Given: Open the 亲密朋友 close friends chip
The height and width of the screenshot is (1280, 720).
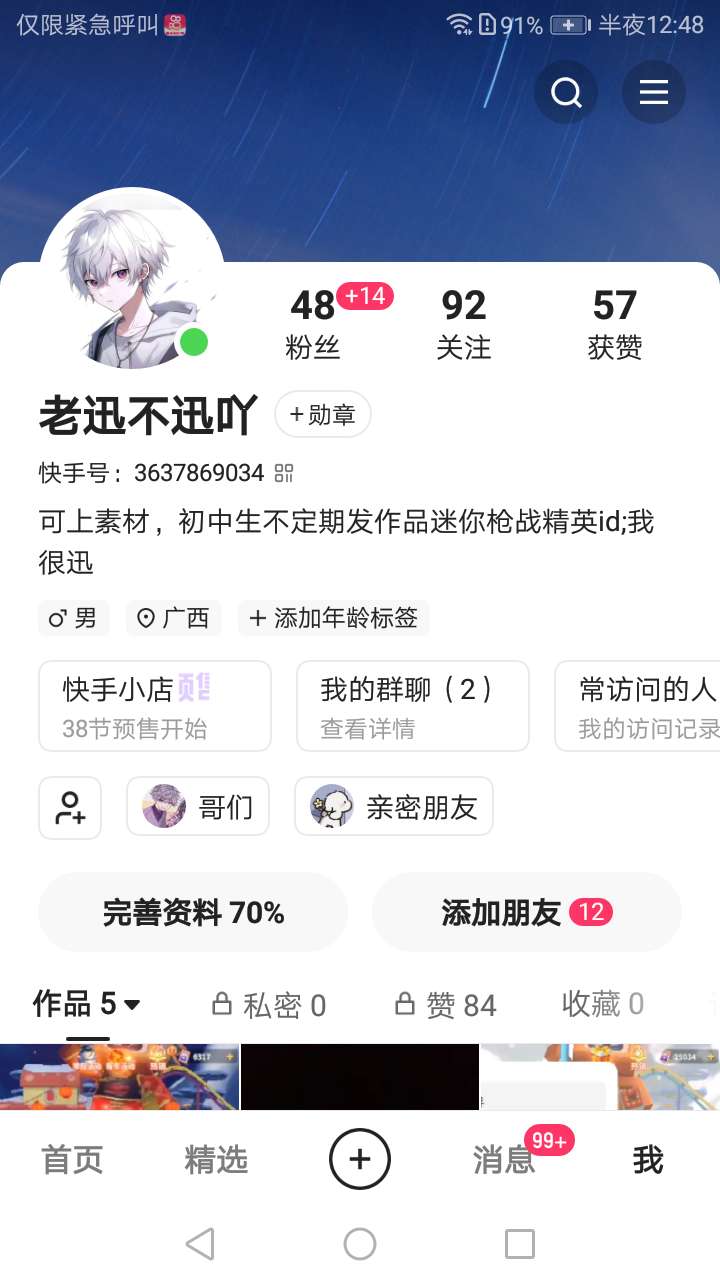Looking at the screenshot, I should (x=394, y=806).
